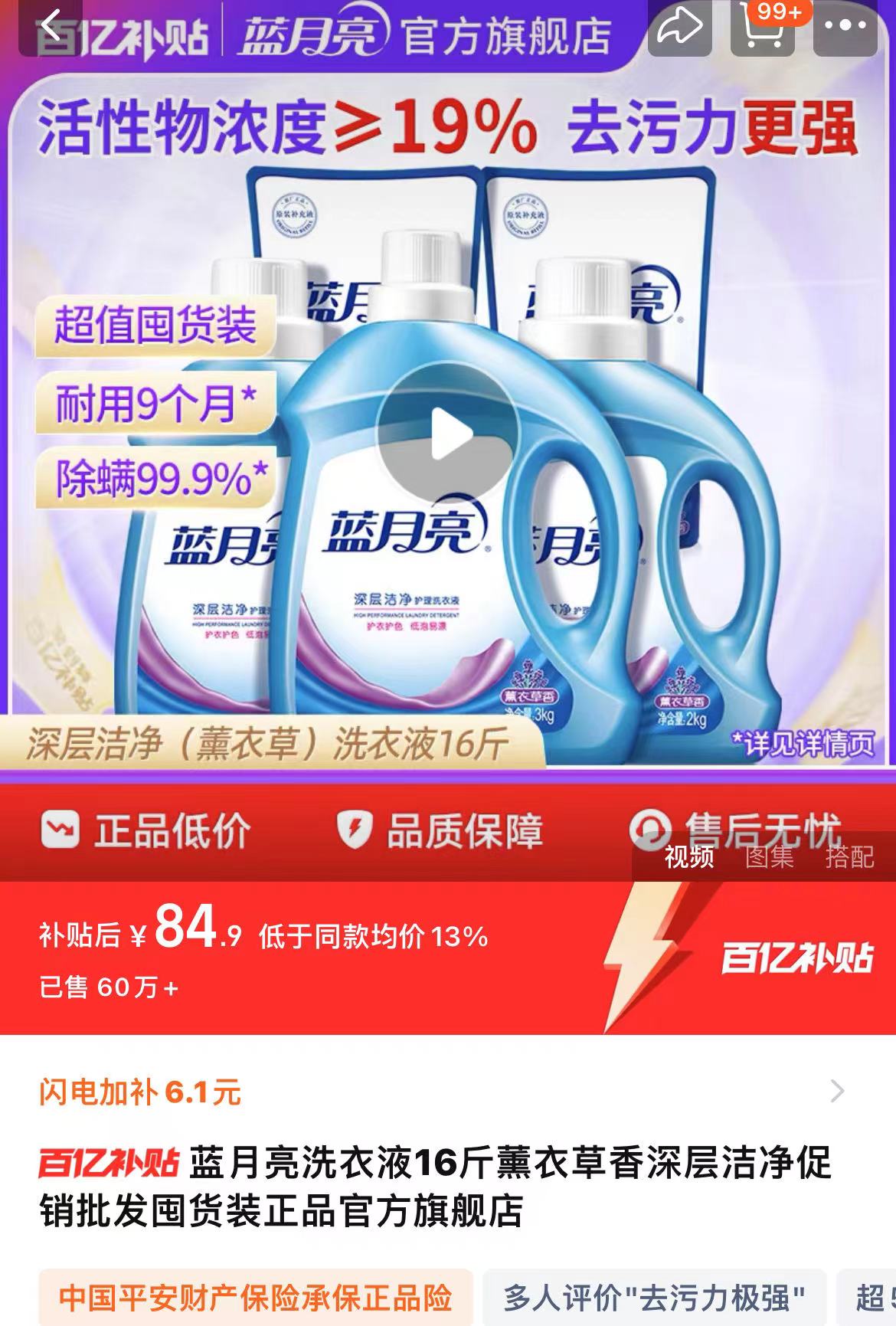Tap the product title 蓝月亮洗衣液16斤
This screenshot has width=896, height=1326.
448,1186
